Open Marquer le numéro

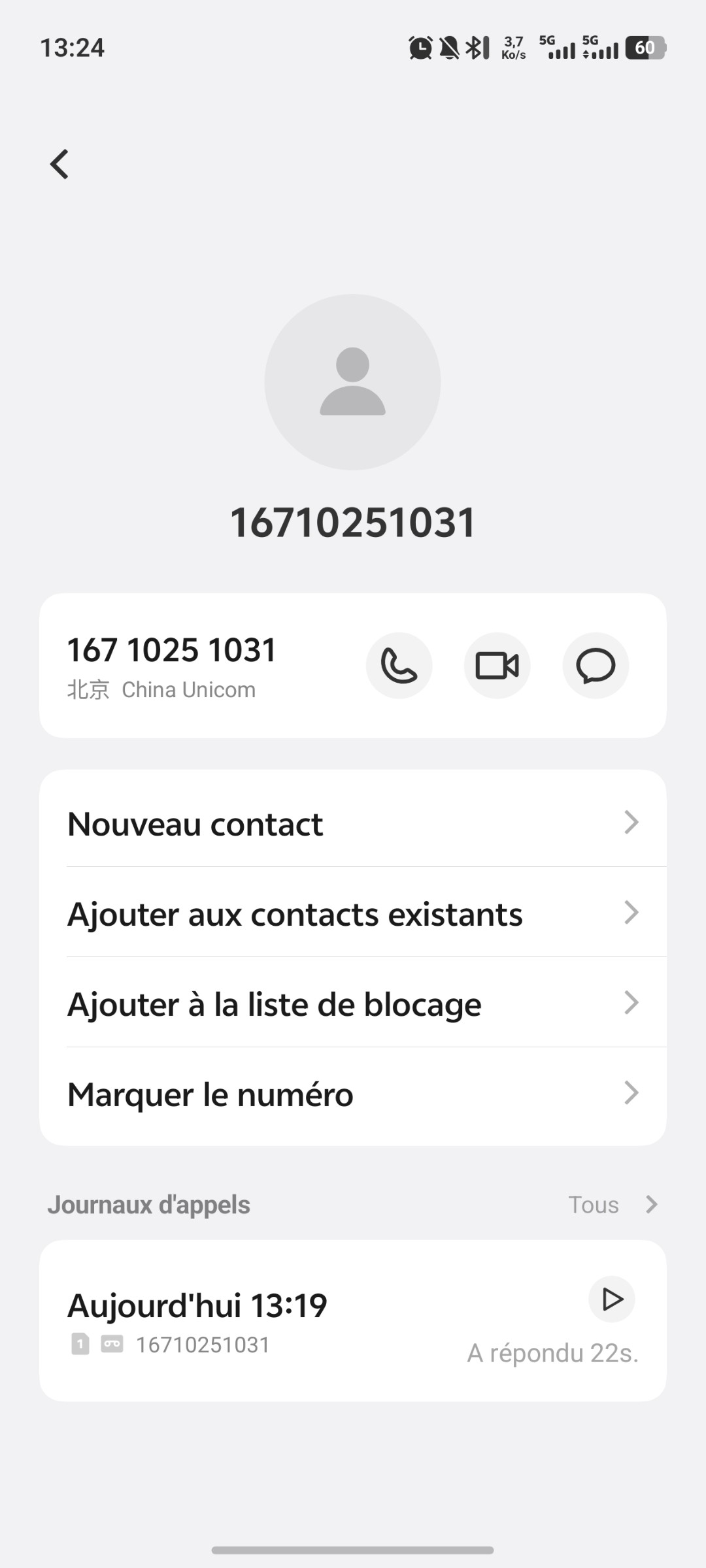353,1093
